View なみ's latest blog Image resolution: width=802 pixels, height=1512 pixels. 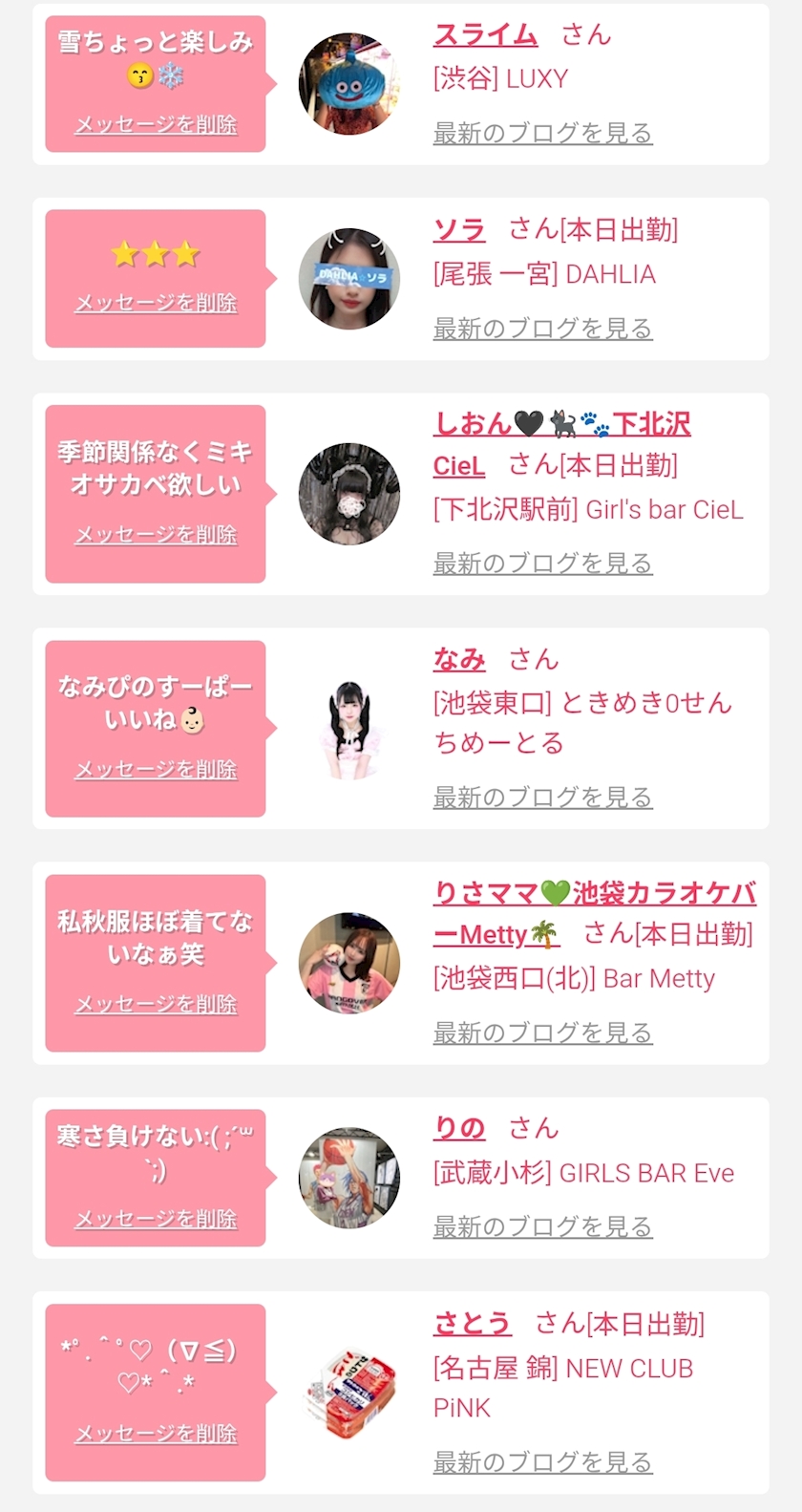[542, 798]
